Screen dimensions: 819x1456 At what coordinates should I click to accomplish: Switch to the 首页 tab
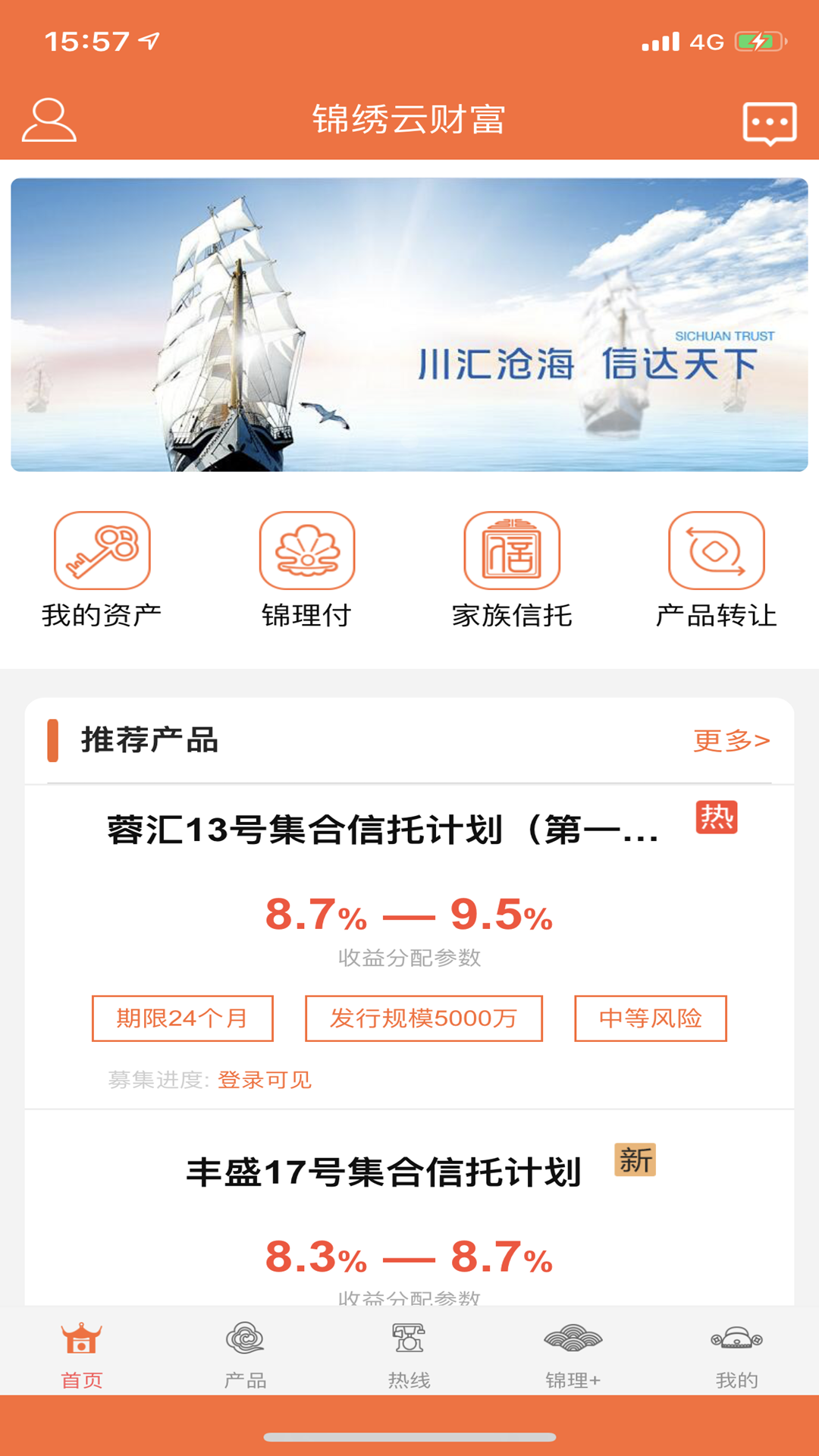82,1354
